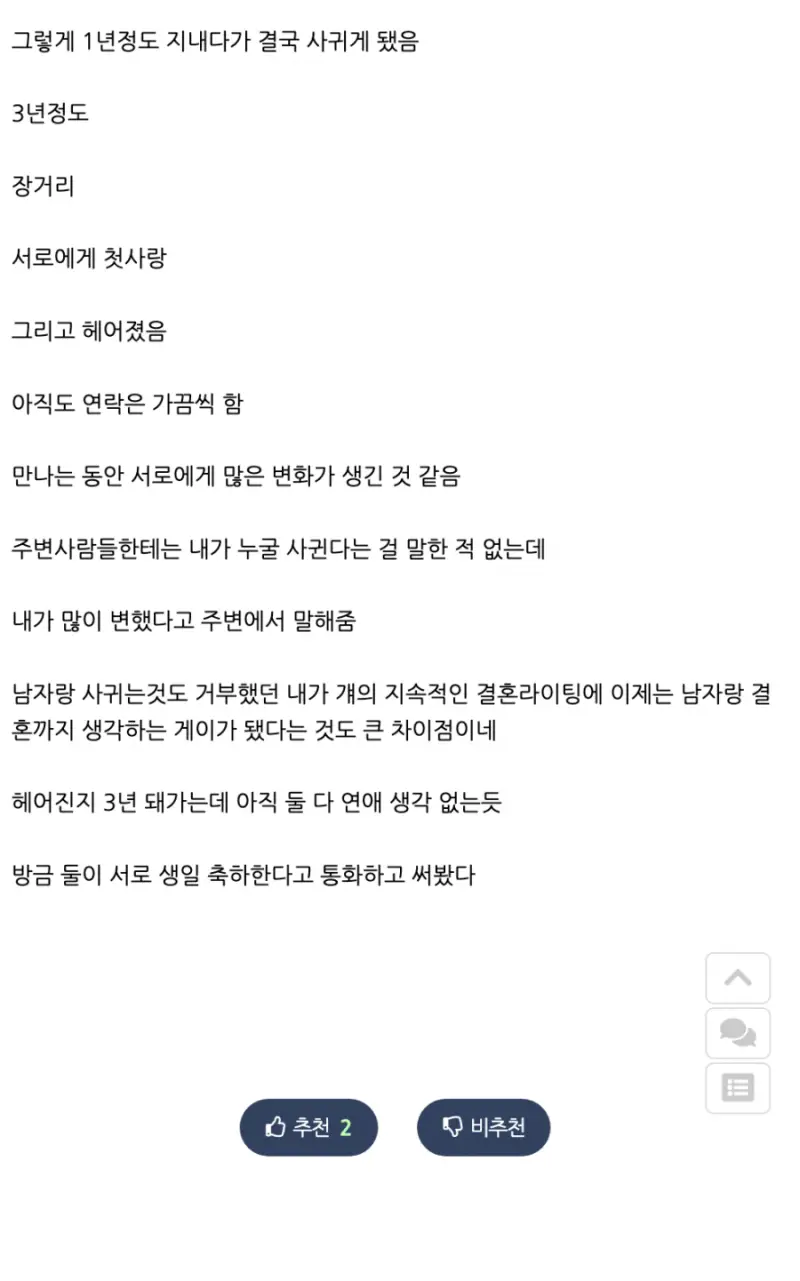Jump to top with the up-arrow button
This screenshot has height=1281, width=800.
(x=738, y=978)
